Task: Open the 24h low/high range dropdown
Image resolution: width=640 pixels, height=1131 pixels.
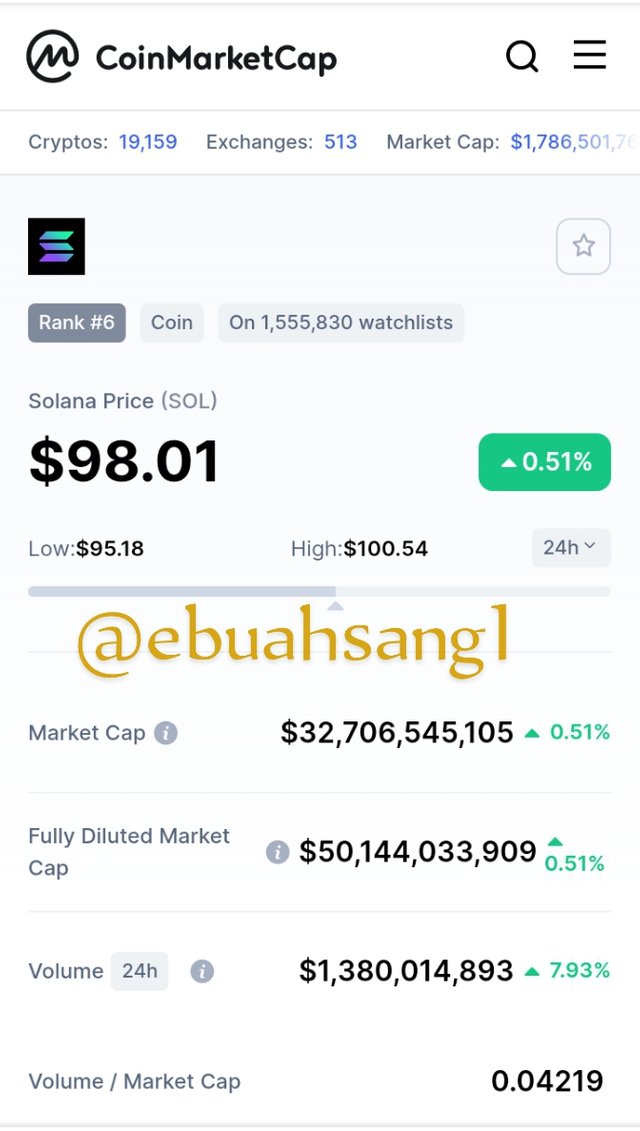Action: 570,547
